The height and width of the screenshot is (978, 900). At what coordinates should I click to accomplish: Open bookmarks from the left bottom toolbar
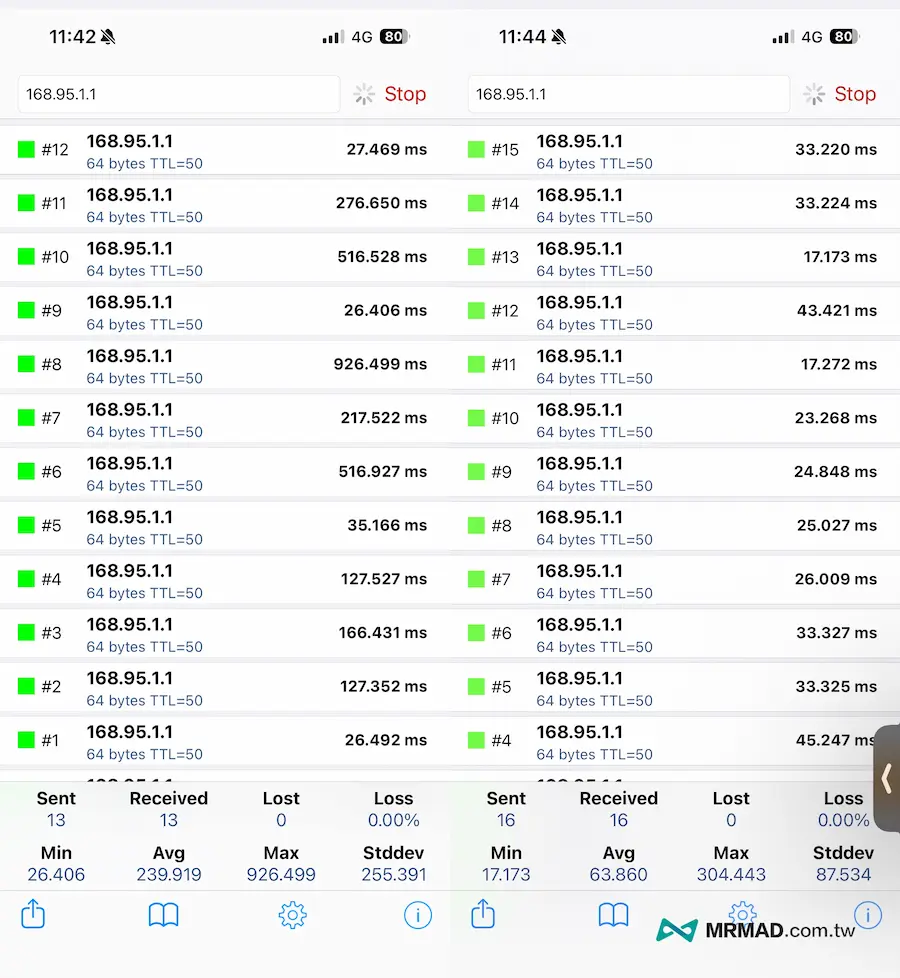[x=163, y=915]
